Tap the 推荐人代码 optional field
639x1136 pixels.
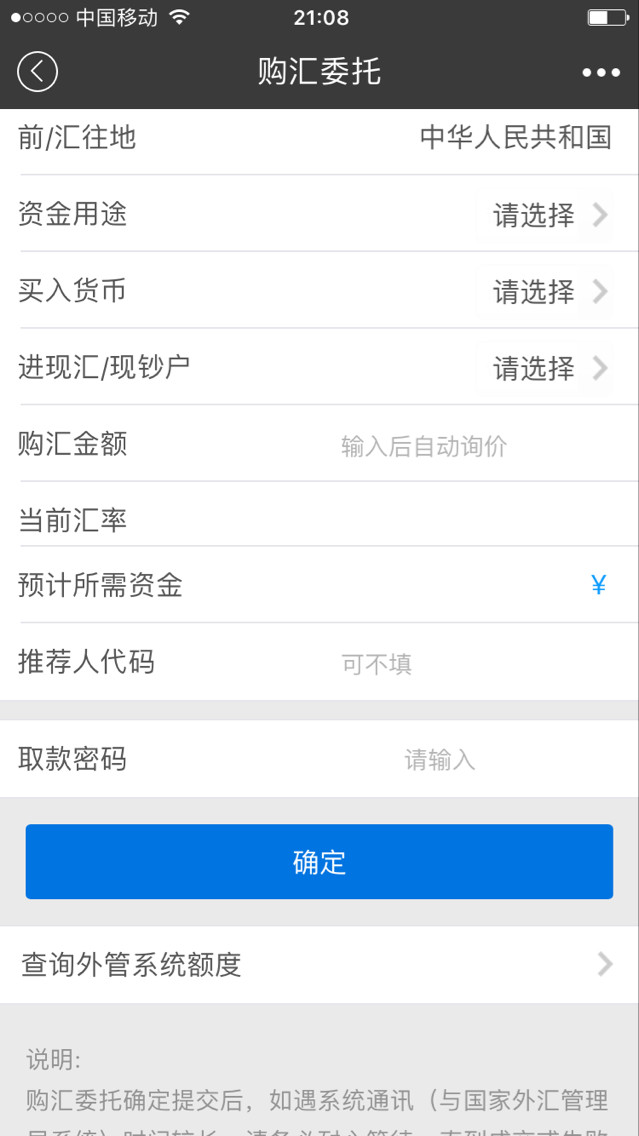475,664
